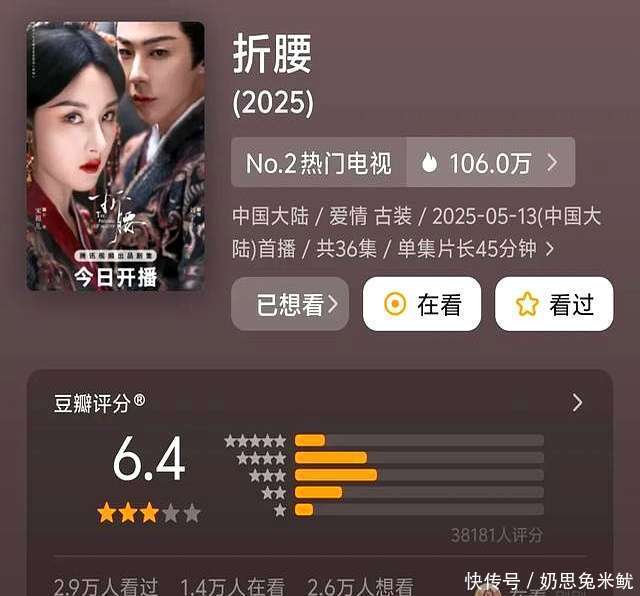Mark the show as 在看
This screenshot has width=640, height=596.
(422, 304)
